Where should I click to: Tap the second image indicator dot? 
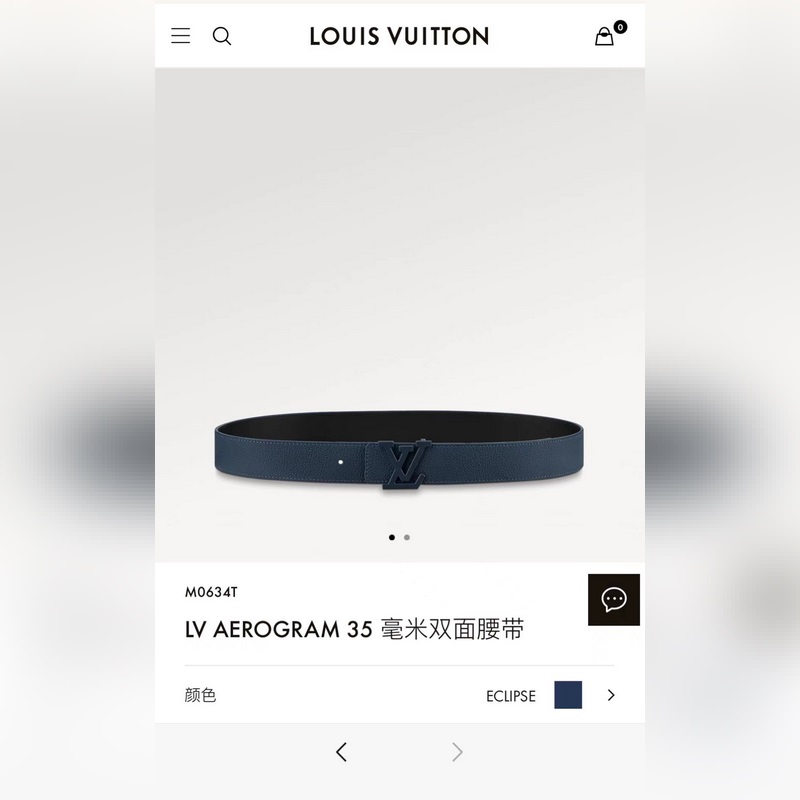tap(407, 537)
